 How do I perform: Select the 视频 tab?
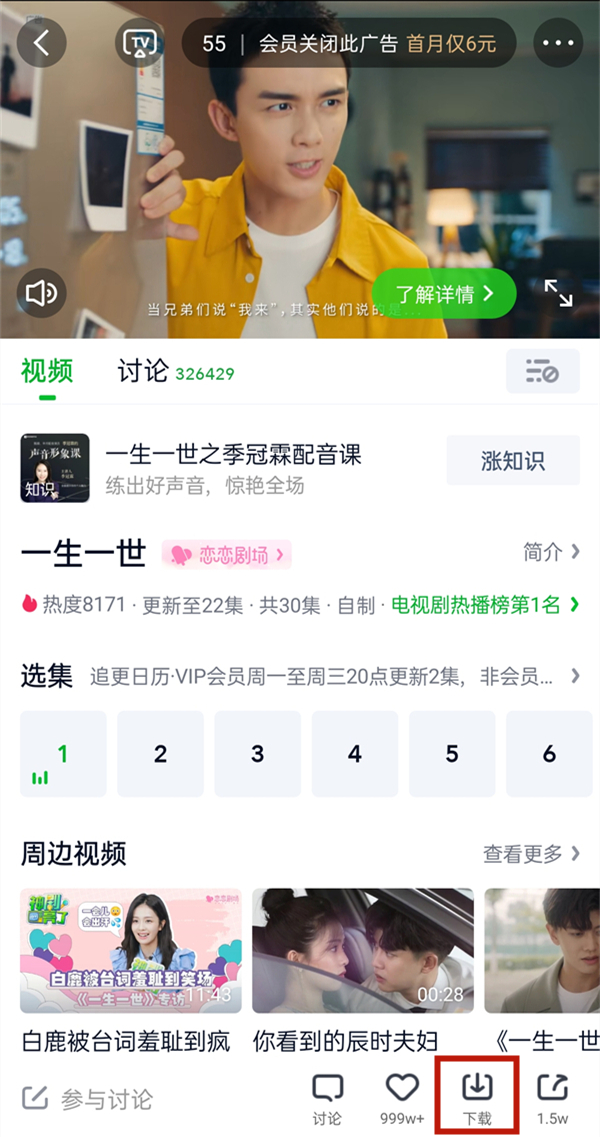(47, 372)
